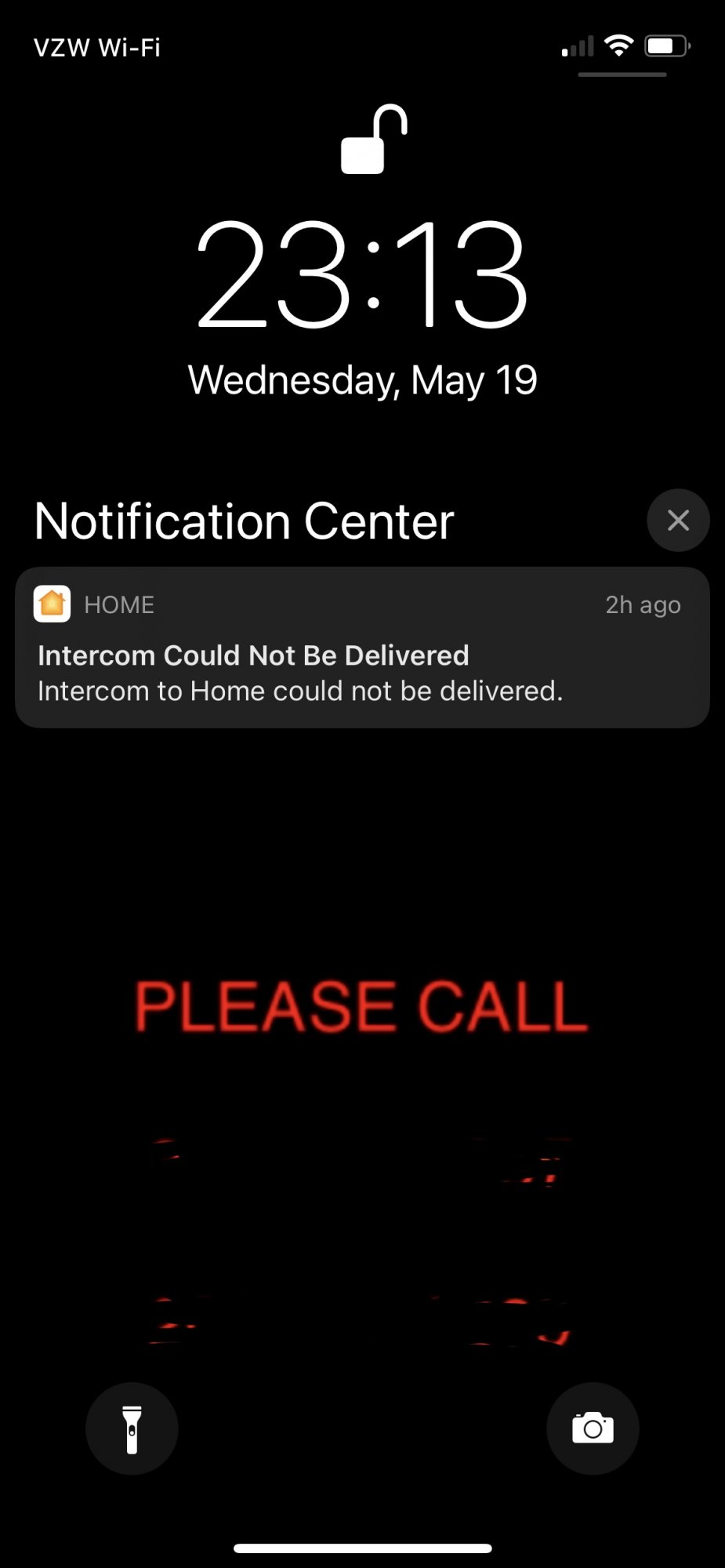The height and width of the screenshot is (1568, 725).
Task: Open the Intercom Could Not Be Delivered notification
Action: pyautogui.click(x=362, y=647)
